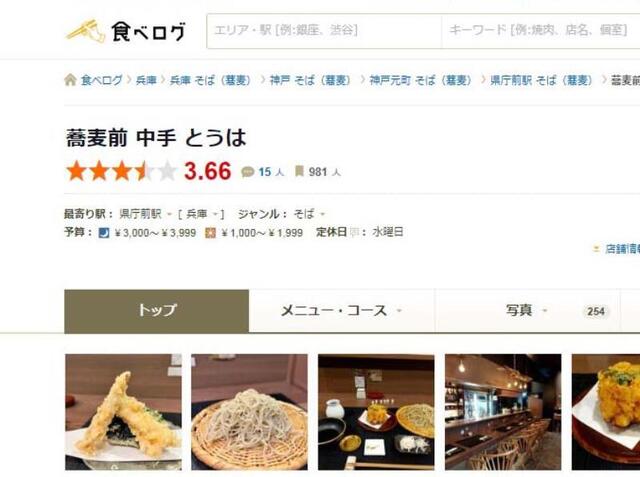Tap the キーワード search field
Screen dimensions: 640x477
pos(540,31)
